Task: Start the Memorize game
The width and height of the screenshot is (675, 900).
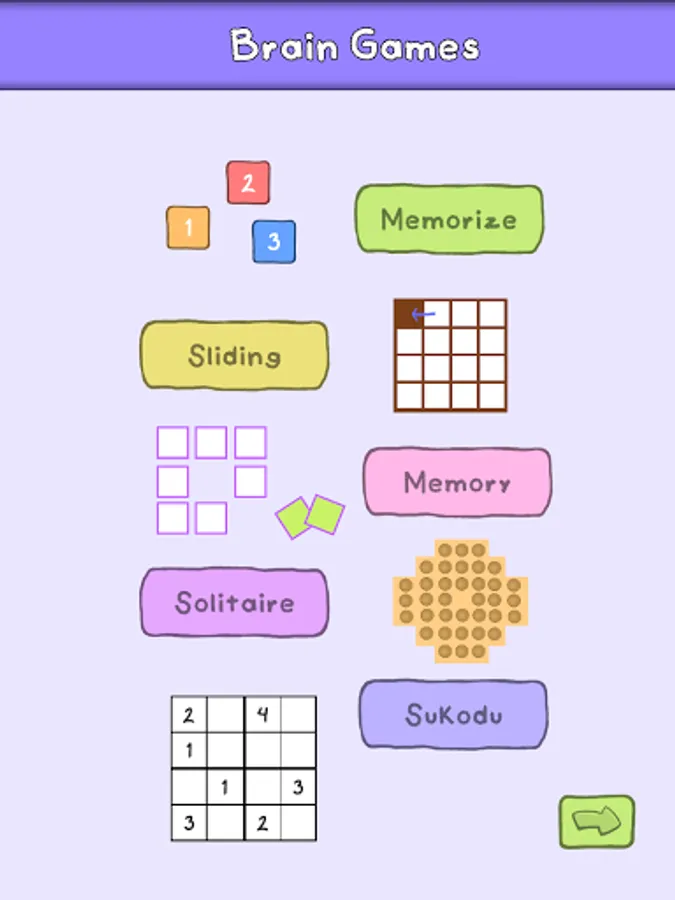Action: pyautogui.click(x=449, y=219)
